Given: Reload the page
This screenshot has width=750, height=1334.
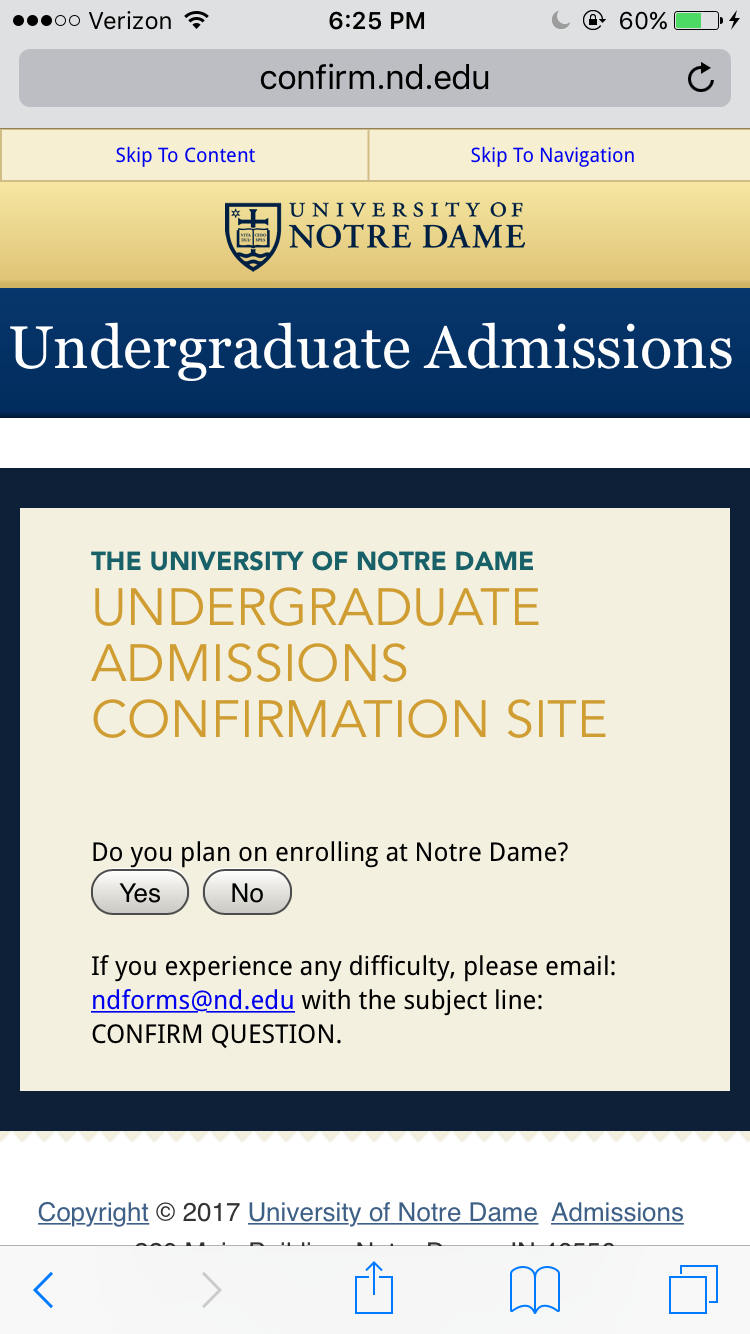Looking at the screenshot, I should [x=701, y=78].
